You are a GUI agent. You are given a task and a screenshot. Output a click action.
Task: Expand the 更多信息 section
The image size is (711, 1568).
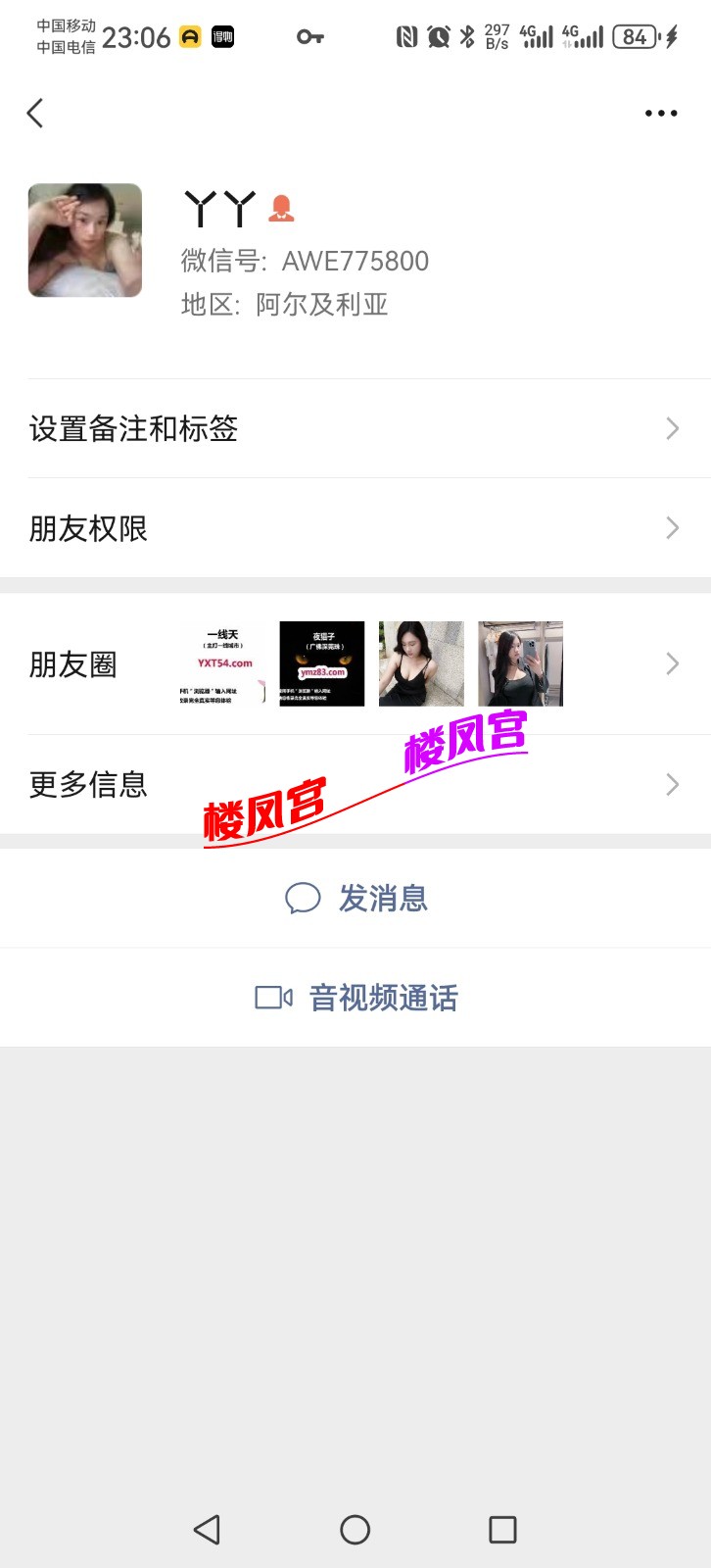(x=672, y=784)
